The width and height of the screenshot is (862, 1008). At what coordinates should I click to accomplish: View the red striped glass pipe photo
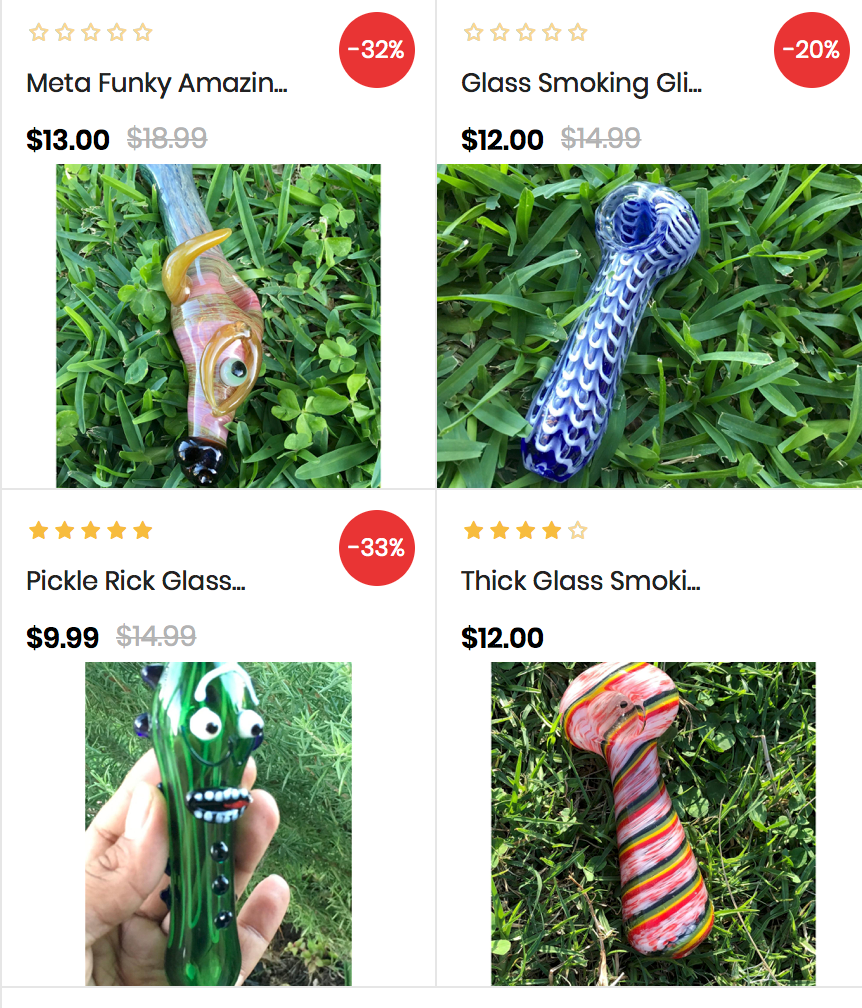pyautogui.click(x=653, y=823)
